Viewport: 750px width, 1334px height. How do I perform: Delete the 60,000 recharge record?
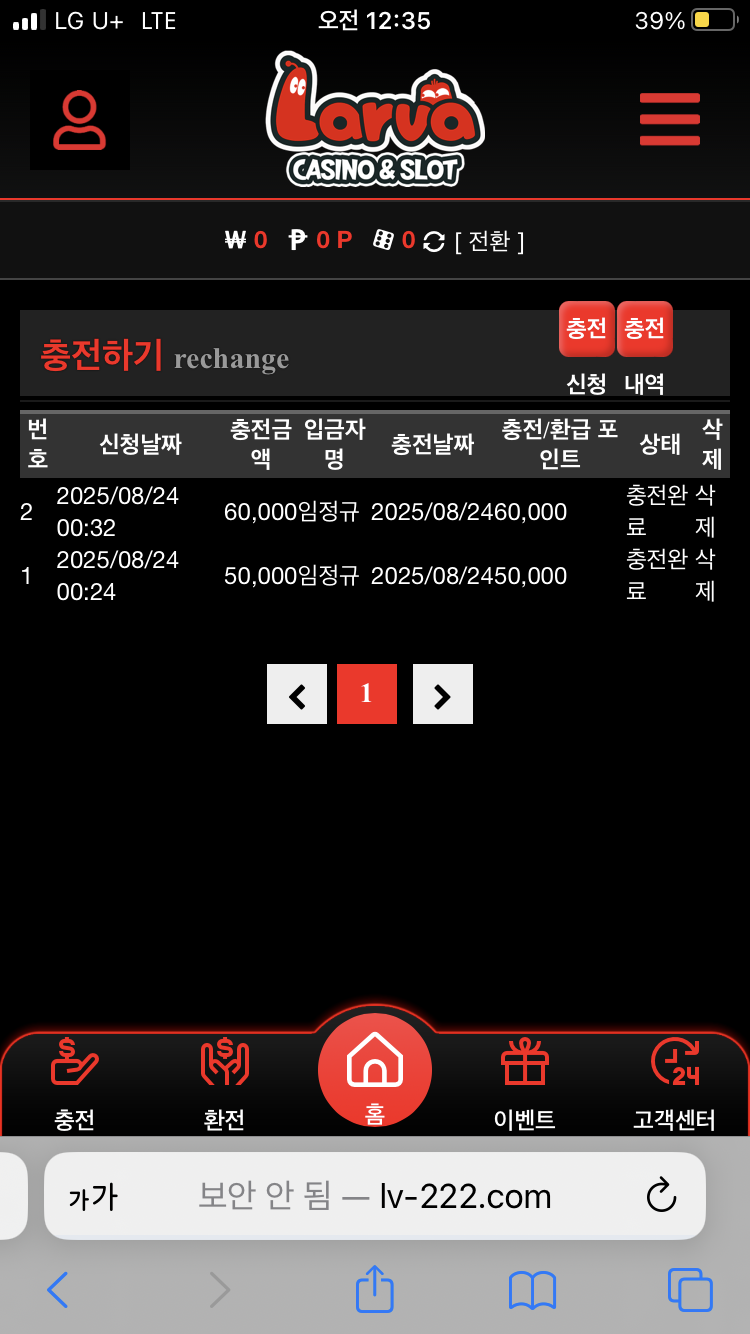point(705,511)
